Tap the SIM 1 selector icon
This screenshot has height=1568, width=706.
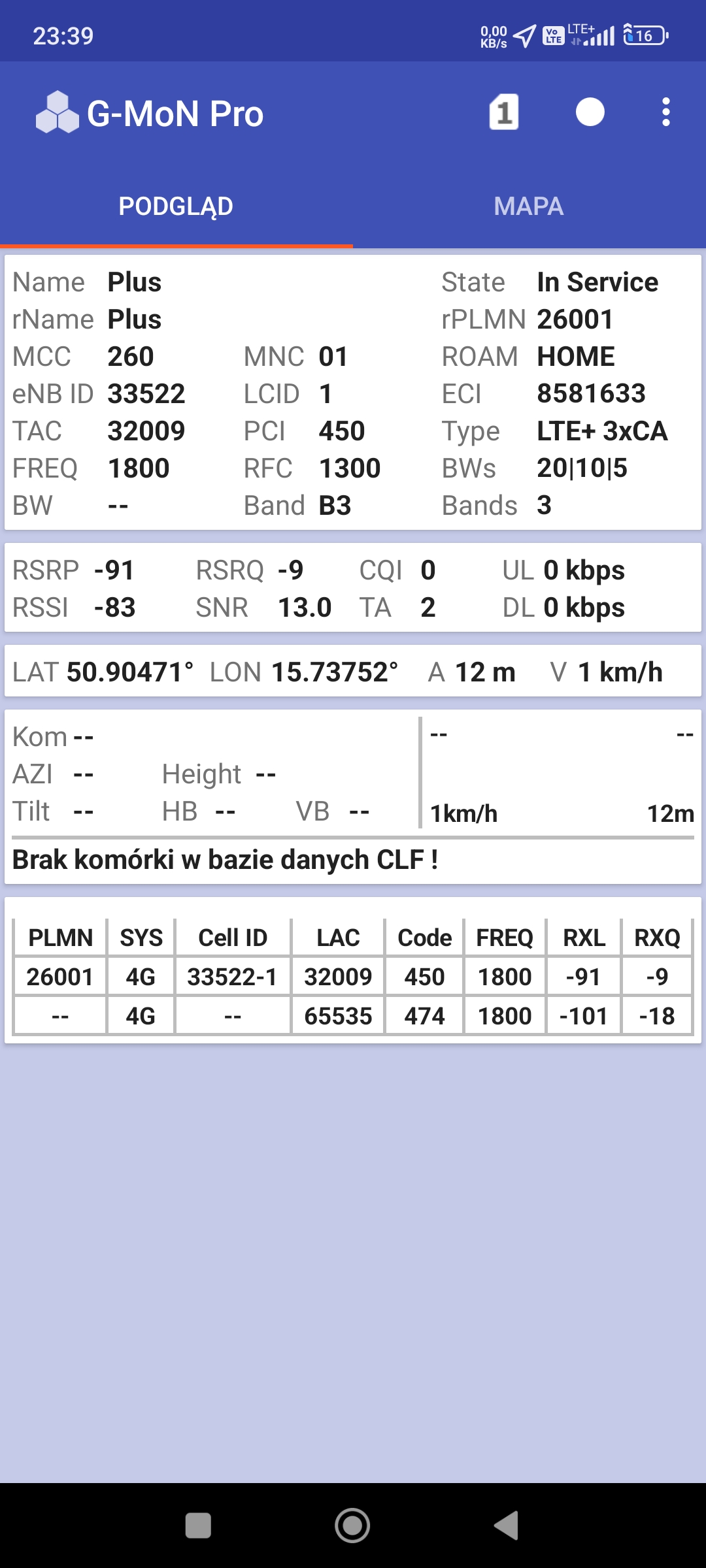coord(504,112)
